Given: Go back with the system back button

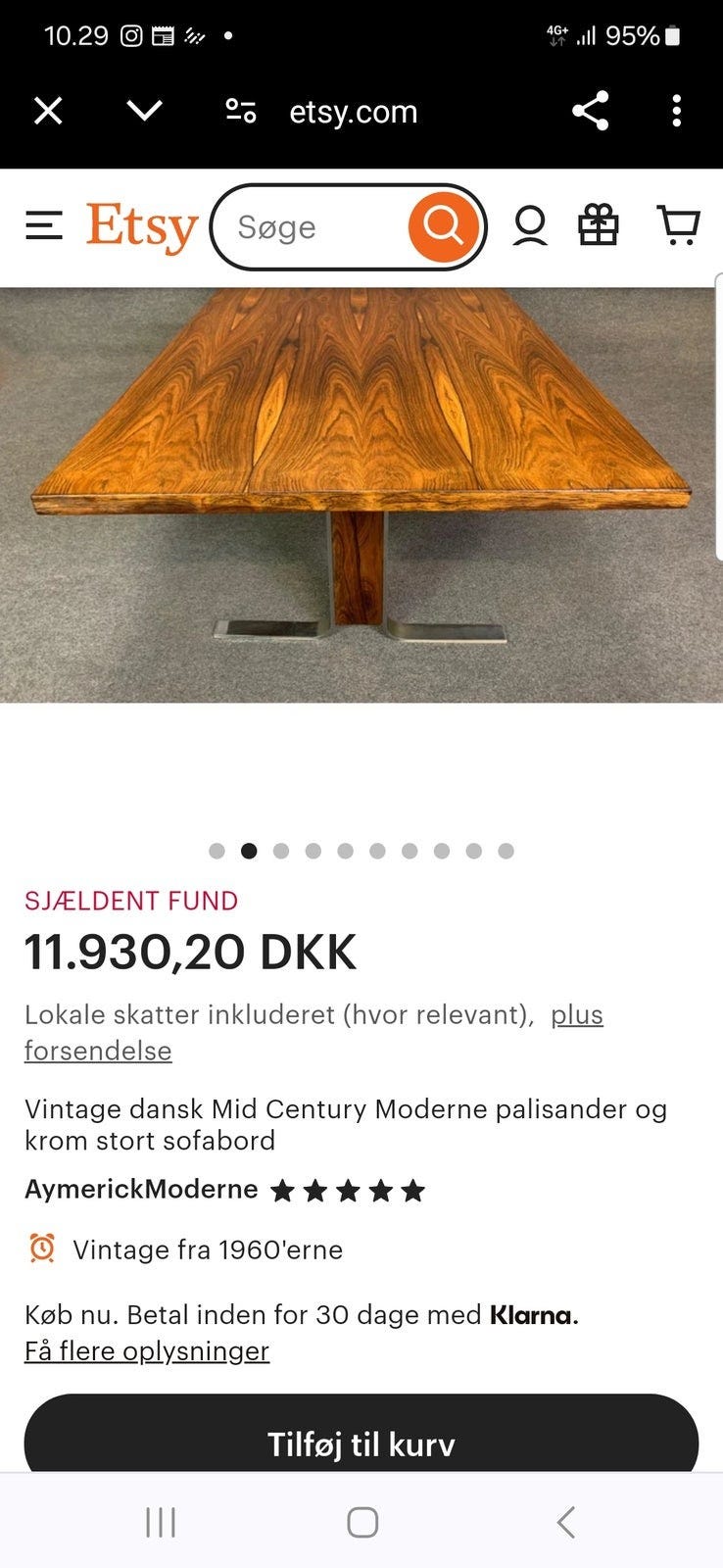Looking at the screenshot, I should [565, 1522].
